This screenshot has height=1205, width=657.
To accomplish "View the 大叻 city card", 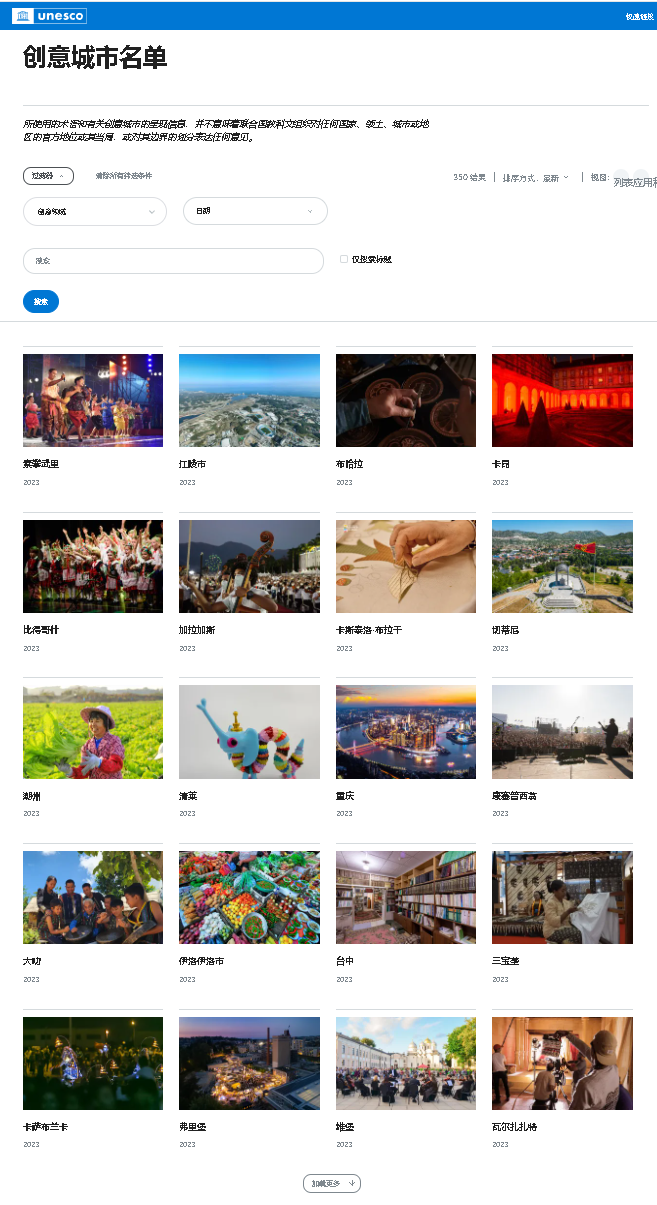I will click(93, 897).
